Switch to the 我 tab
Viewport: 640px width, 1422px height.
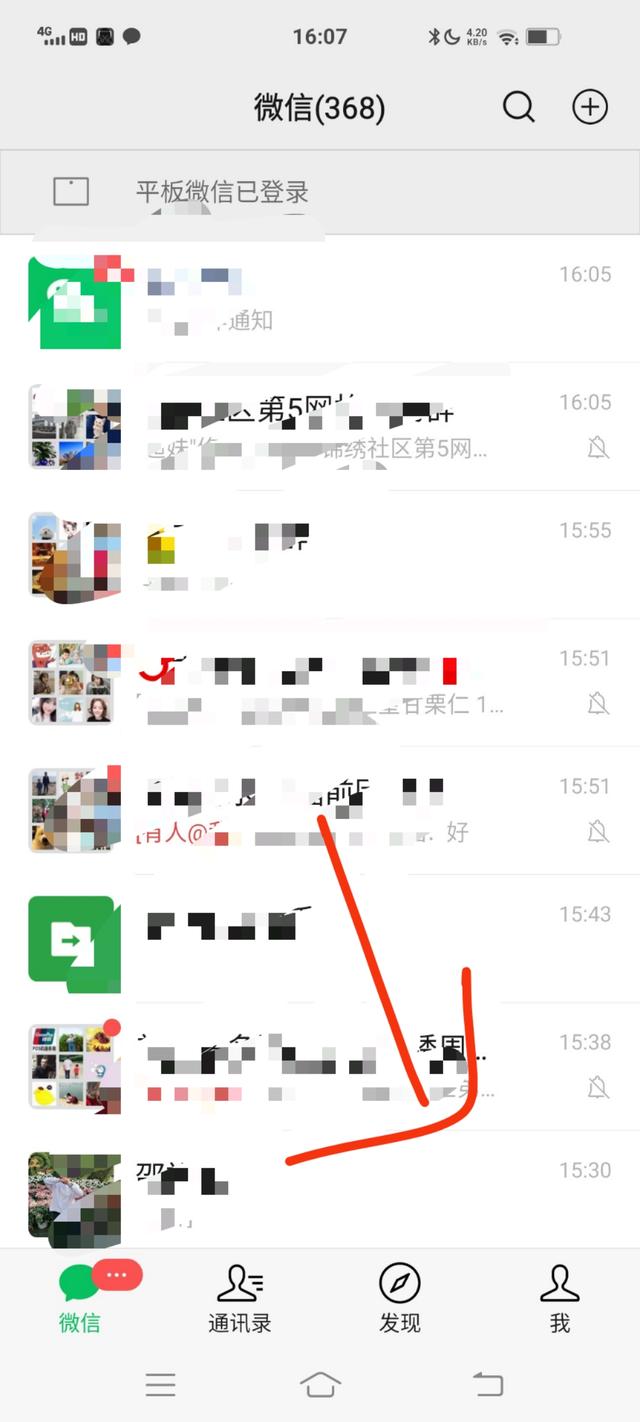(x=560, y=1298)
